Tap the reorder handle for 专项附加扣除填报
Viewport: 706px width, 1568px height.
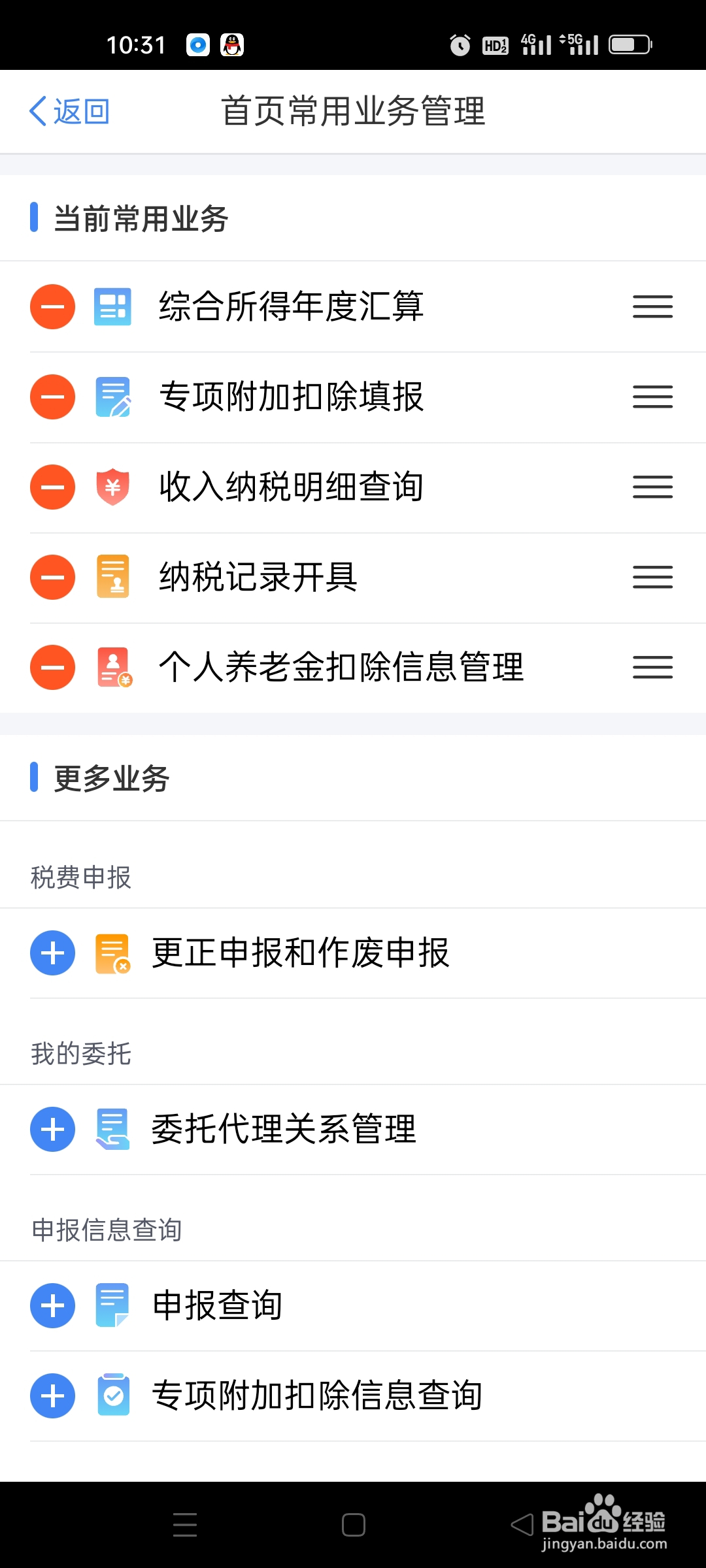pos(652,397)
